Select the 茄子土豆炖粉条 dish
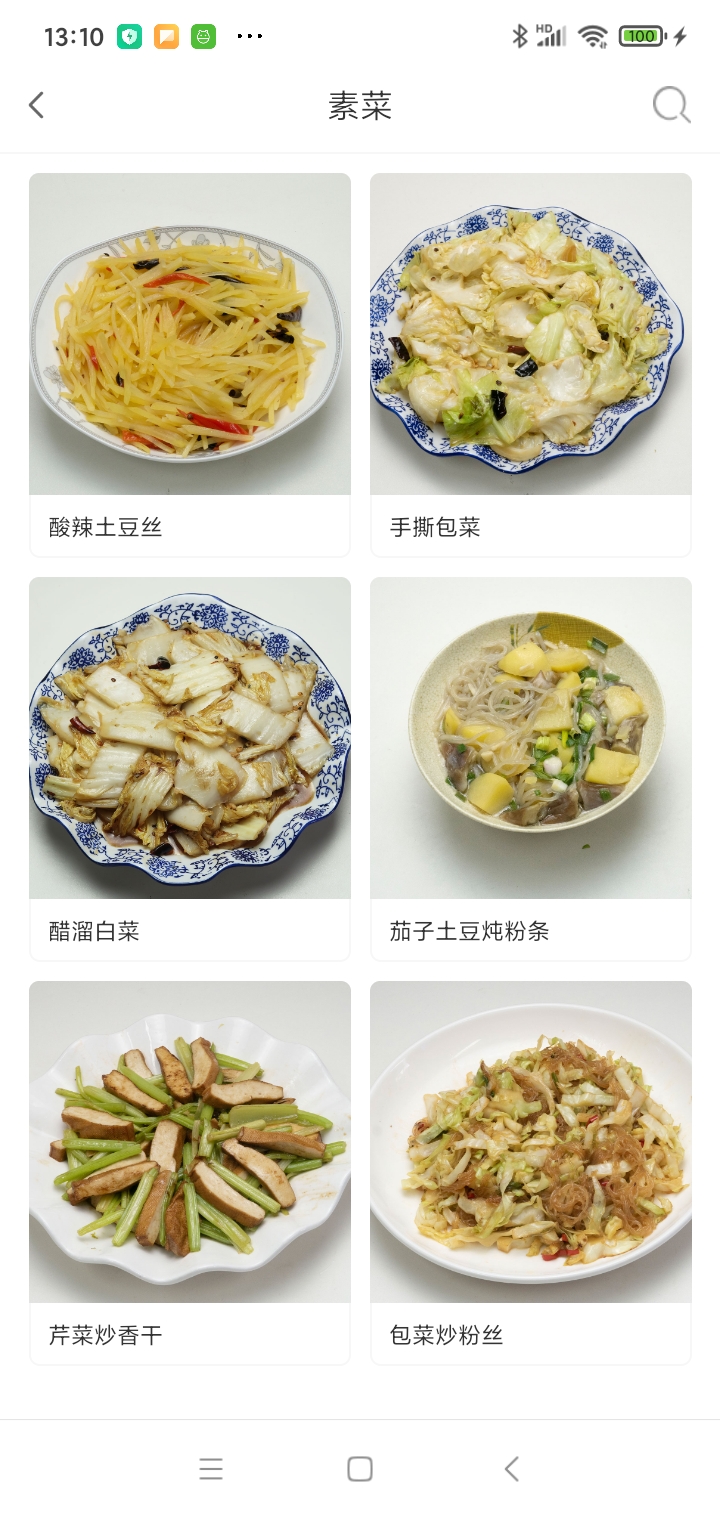The height and width of the screenshot is (1520, 720). 531,768
